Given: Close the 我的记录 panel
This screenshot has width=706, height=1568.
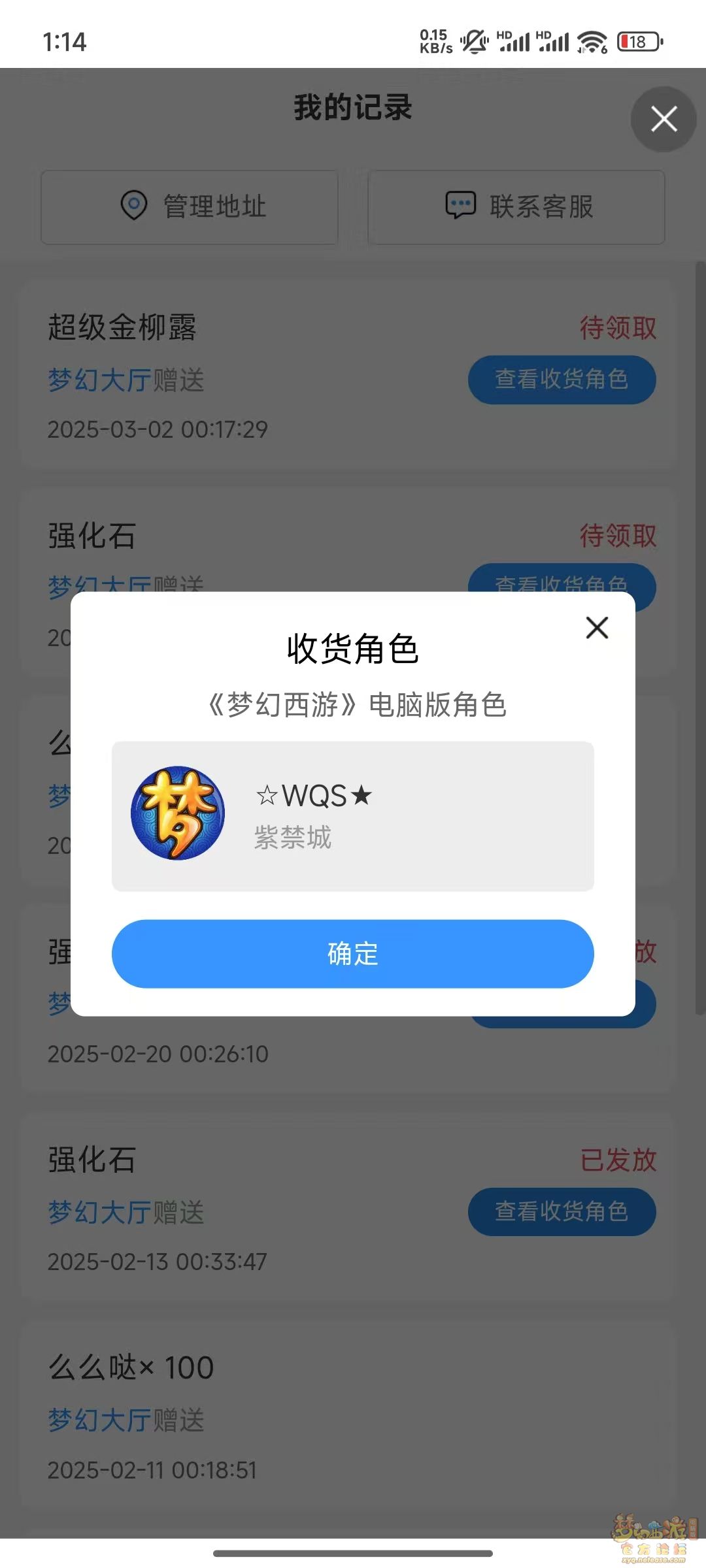Looking at the screenshot, I should (663, 120).
